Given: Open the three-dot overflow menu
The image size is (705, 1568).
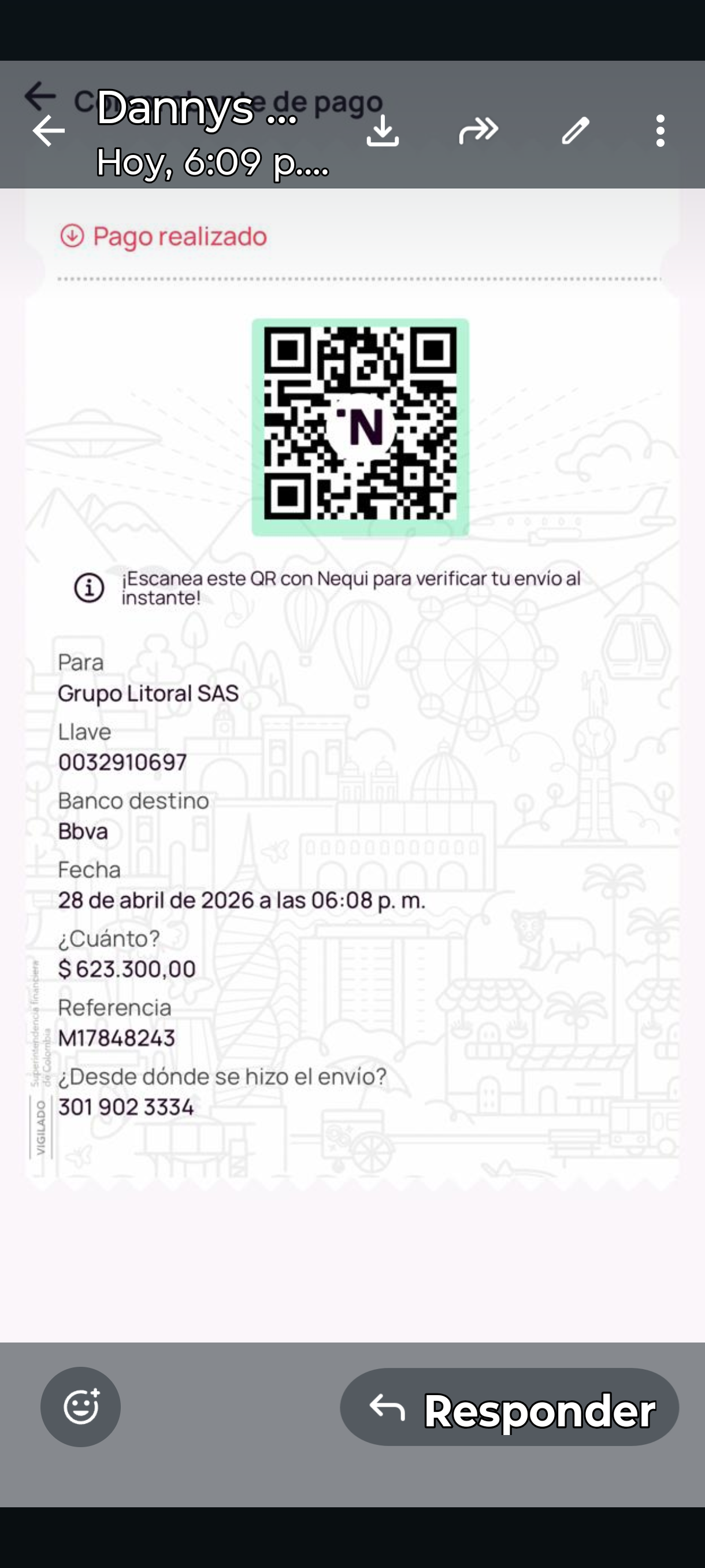Looking at the screenshot, I should pos(661,130).
